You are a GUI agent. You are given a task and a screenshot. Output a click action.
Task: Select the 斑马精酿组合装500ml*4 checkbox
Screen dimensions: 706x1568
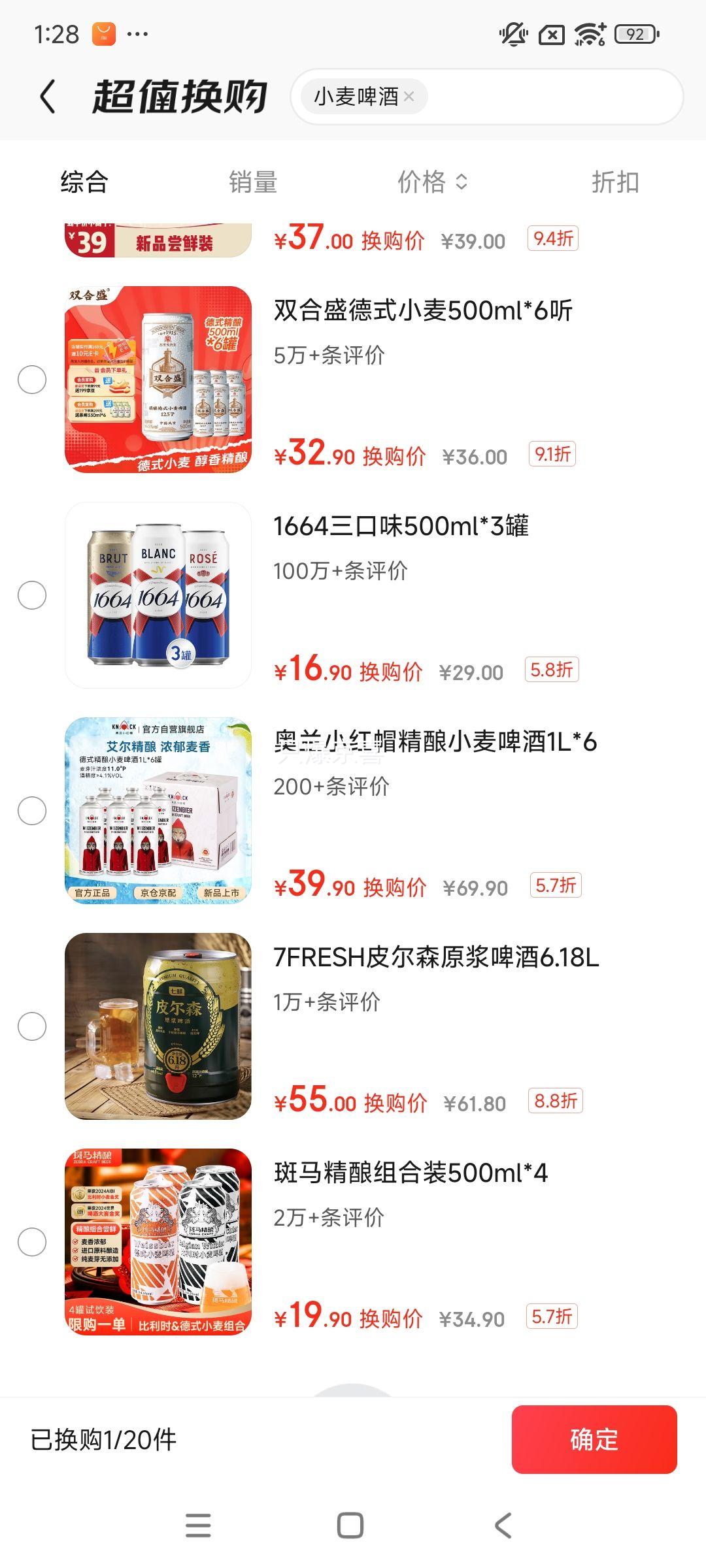(32, 1242)
